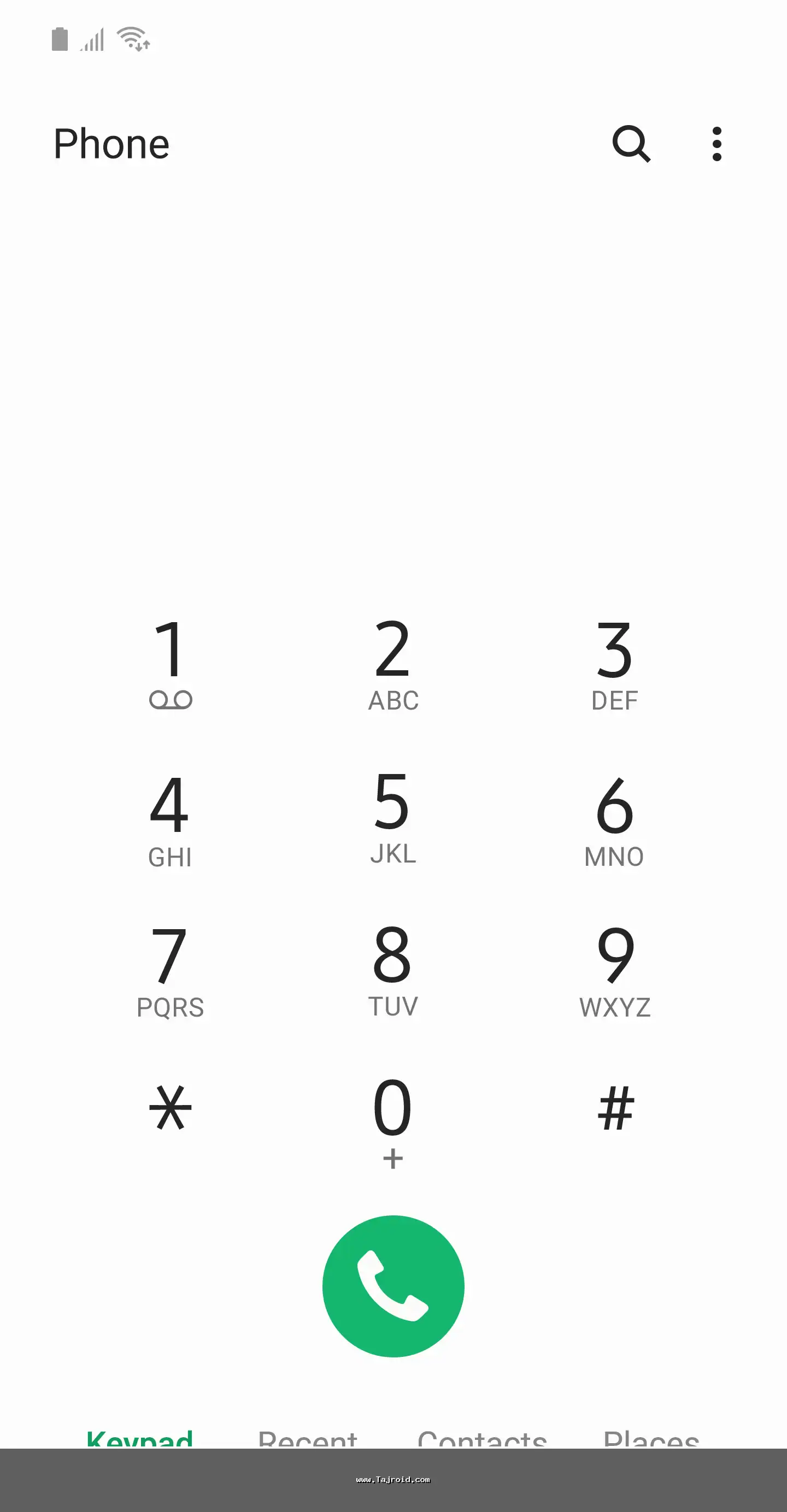Image resolution: width=787 pixels, height=1512 pixels.
Task: Open the search icon
Action: pyautogui.click(x=631, y=144)
